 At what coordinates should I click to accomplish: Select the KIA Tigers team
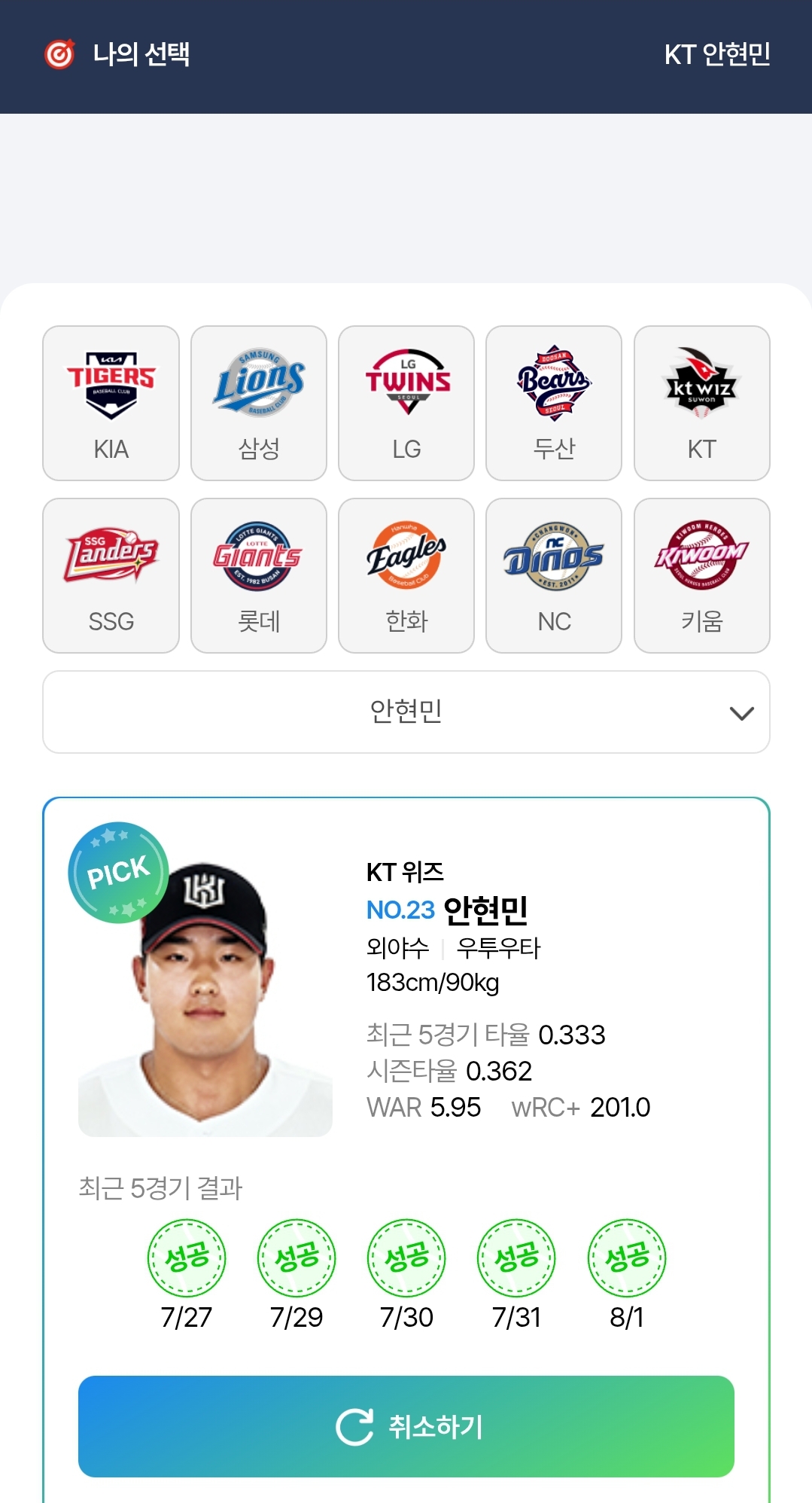click(111, 403)
